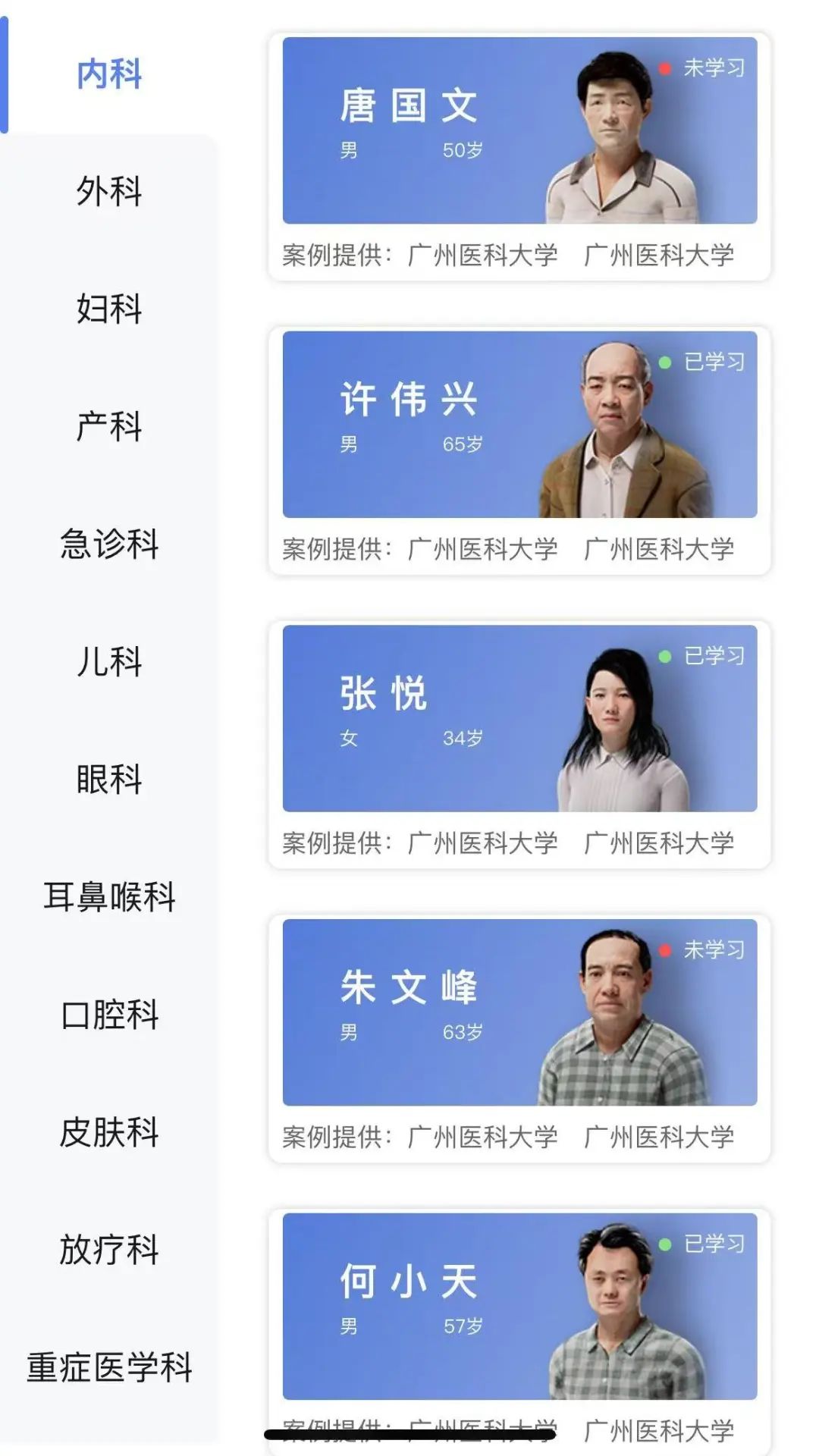
Task: Go to the 儿科 department
Action: click(109, 661)
